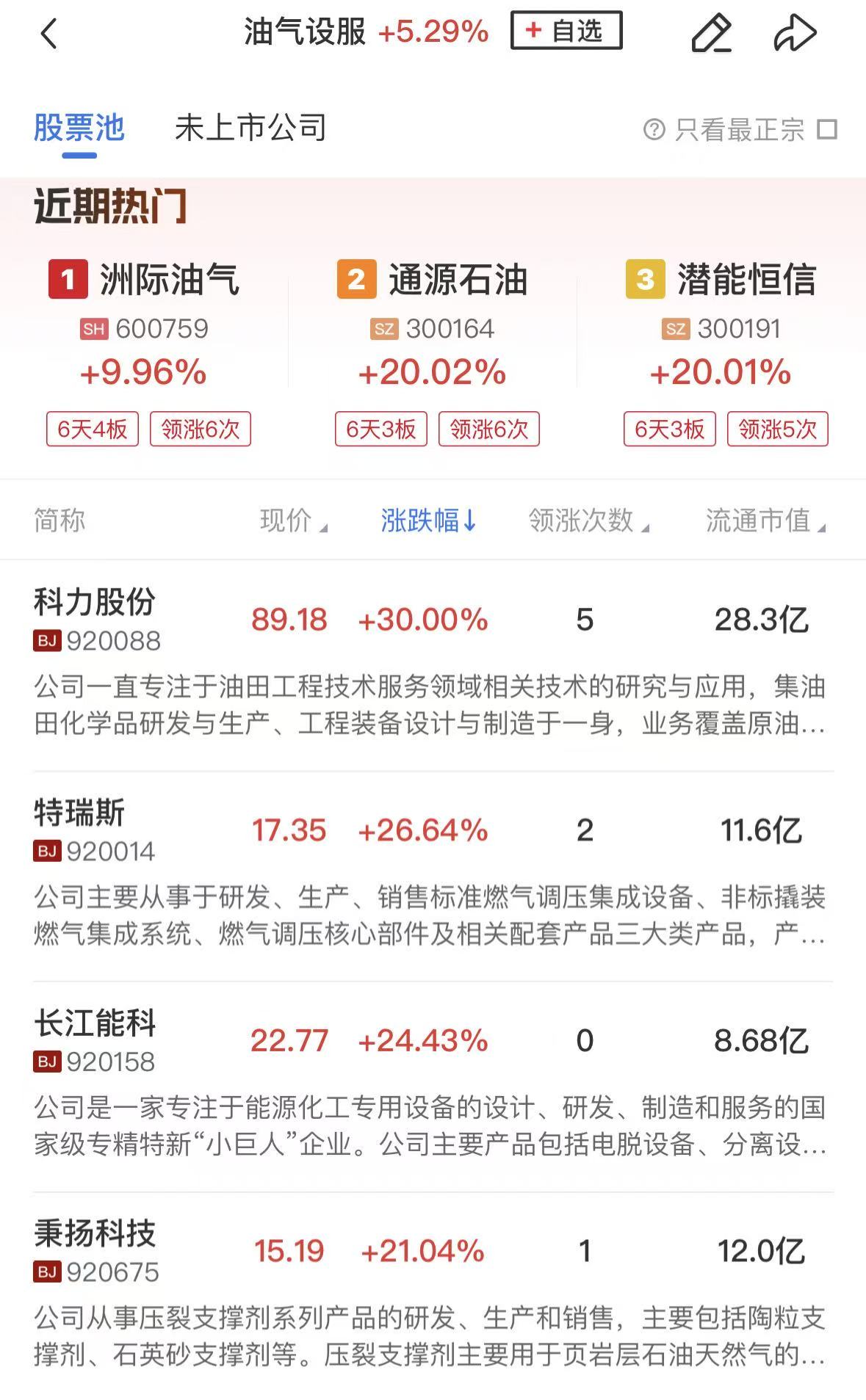Select the 股票池 tab
Viewport: 866px width, 1400px height.
tap(79, 128)
